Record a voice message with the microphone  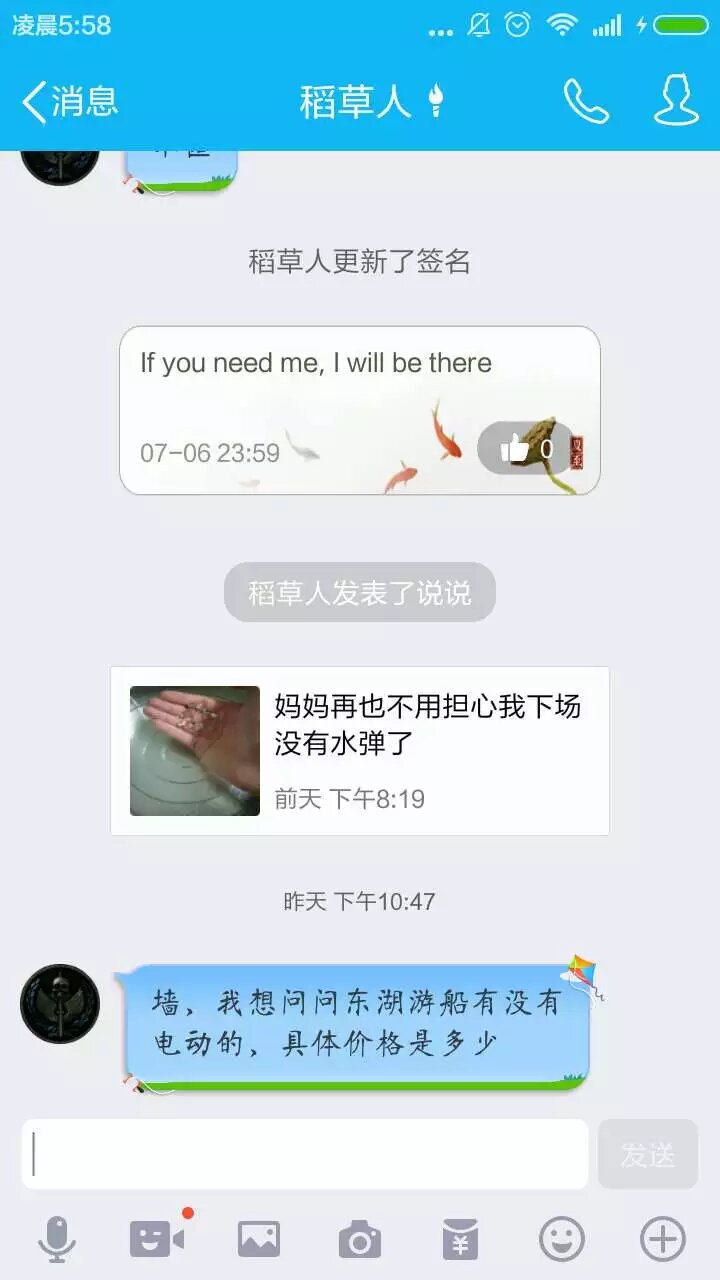(x=57, y=1240)
